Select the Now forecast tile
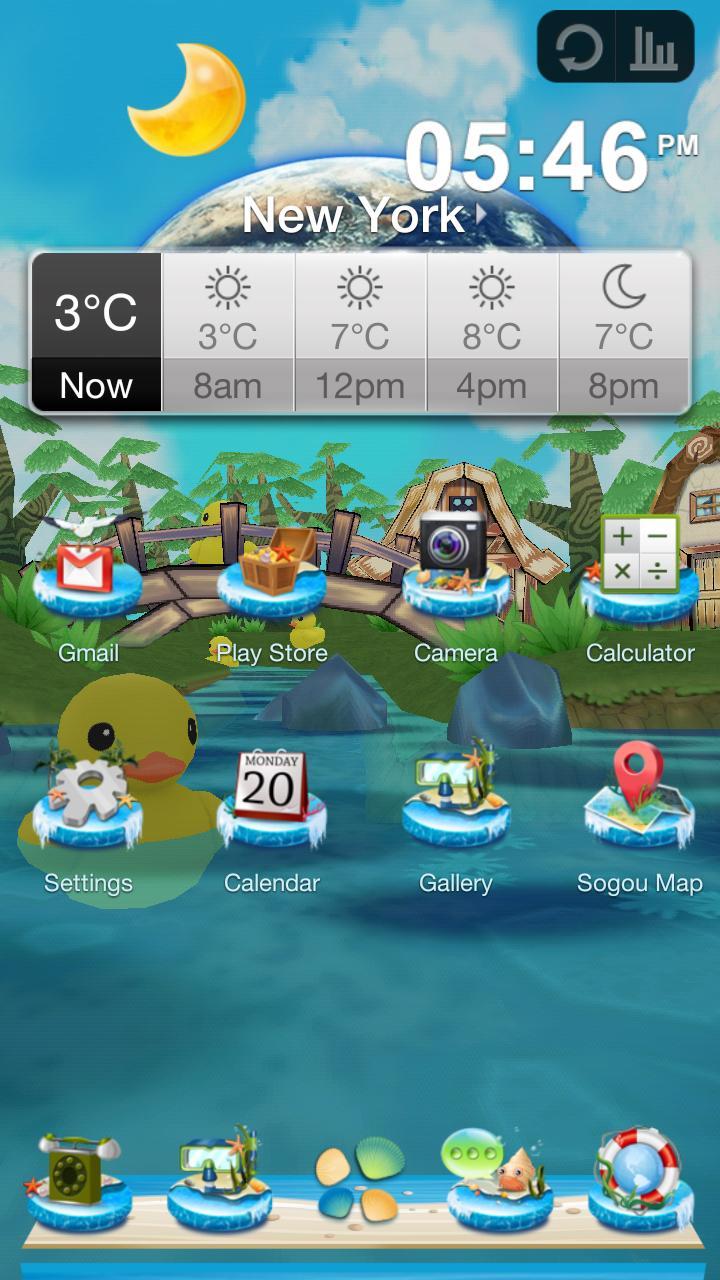The image size is (720, 1280). point(96,332)
